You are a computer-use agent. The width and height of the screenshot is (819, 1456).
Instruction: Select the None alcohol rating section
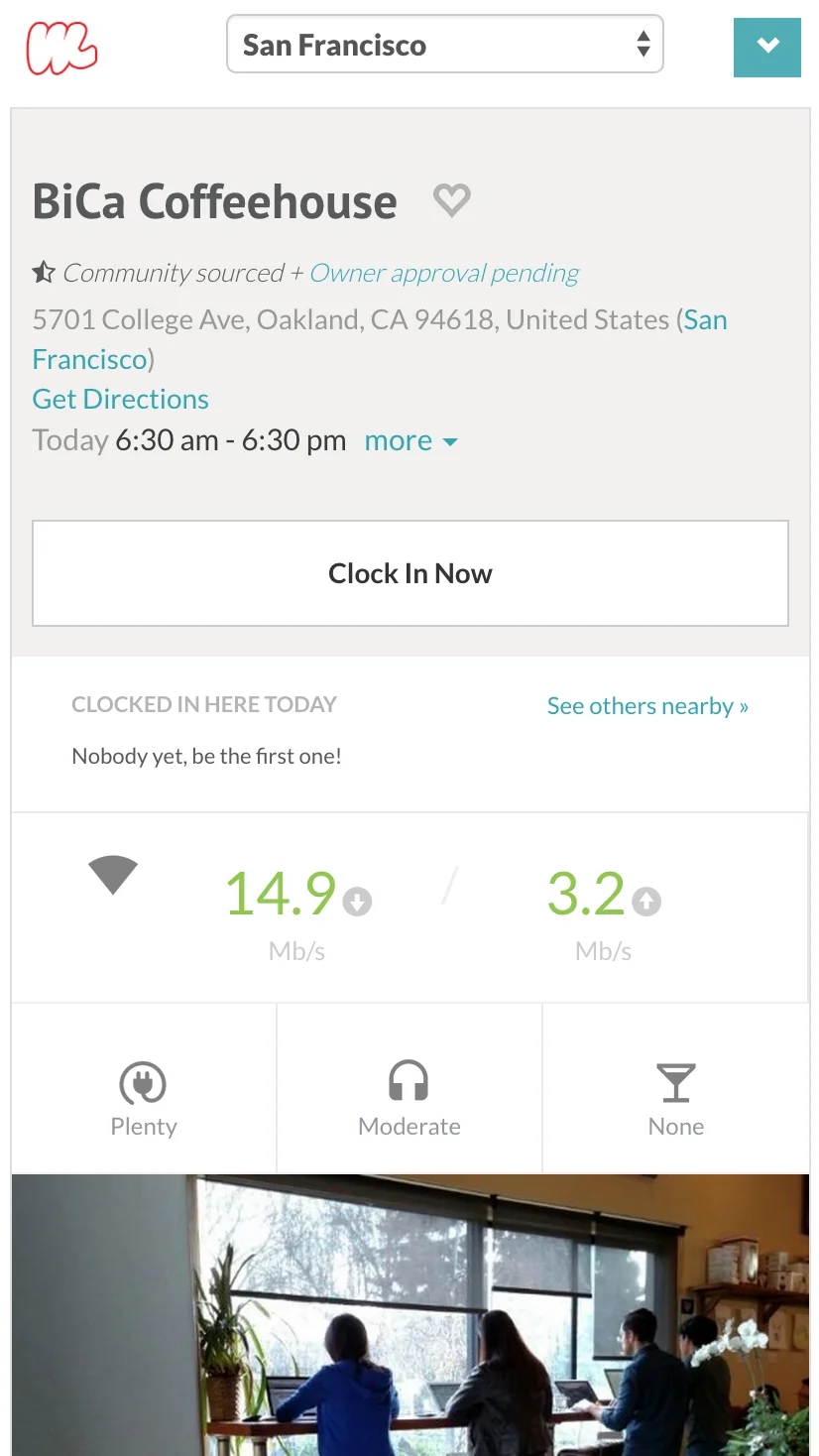tap(675, 1101)
